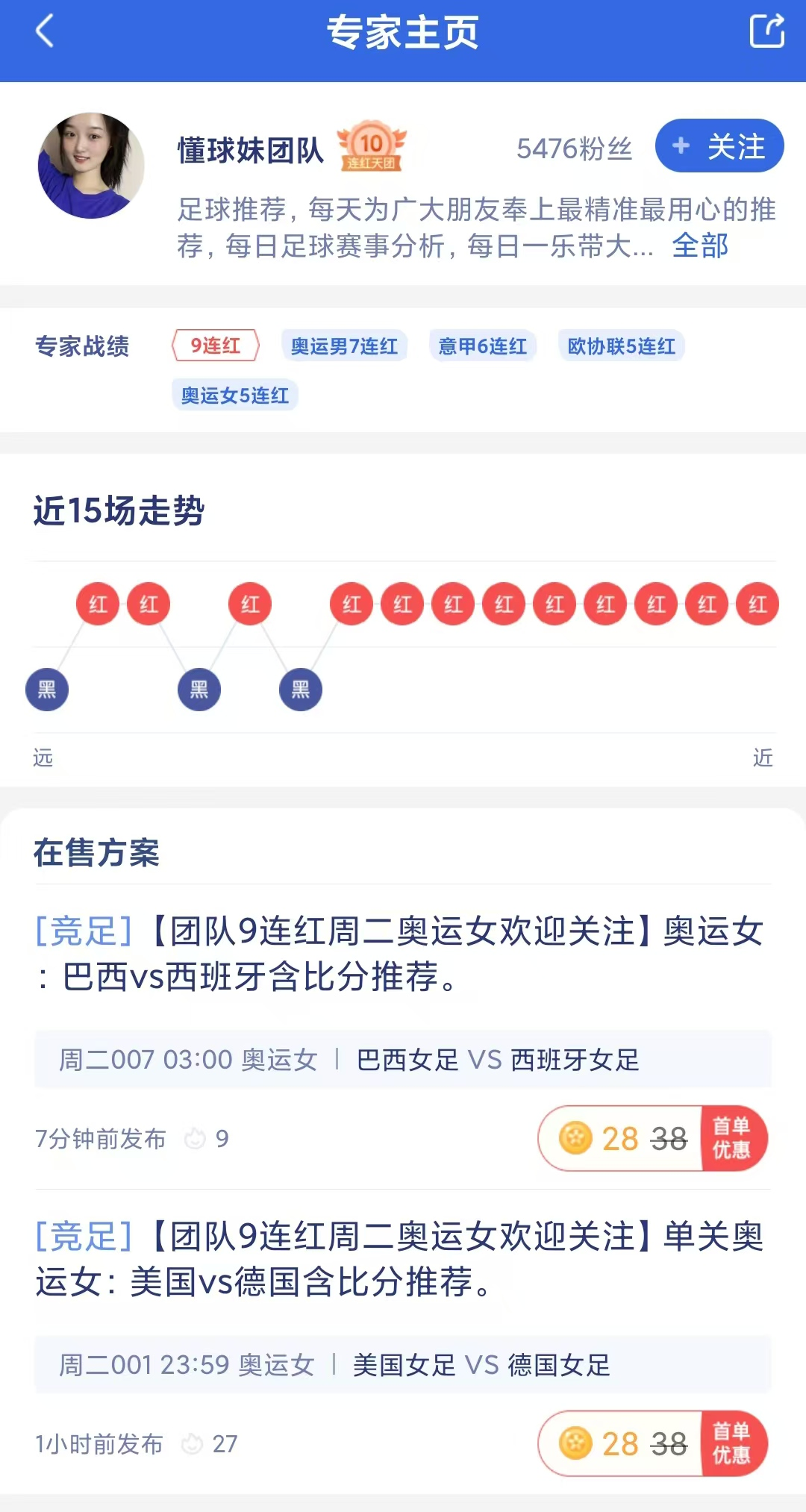
Task: Follow 懂球妹团队 with the 关注 button
Action: (719, 146)
